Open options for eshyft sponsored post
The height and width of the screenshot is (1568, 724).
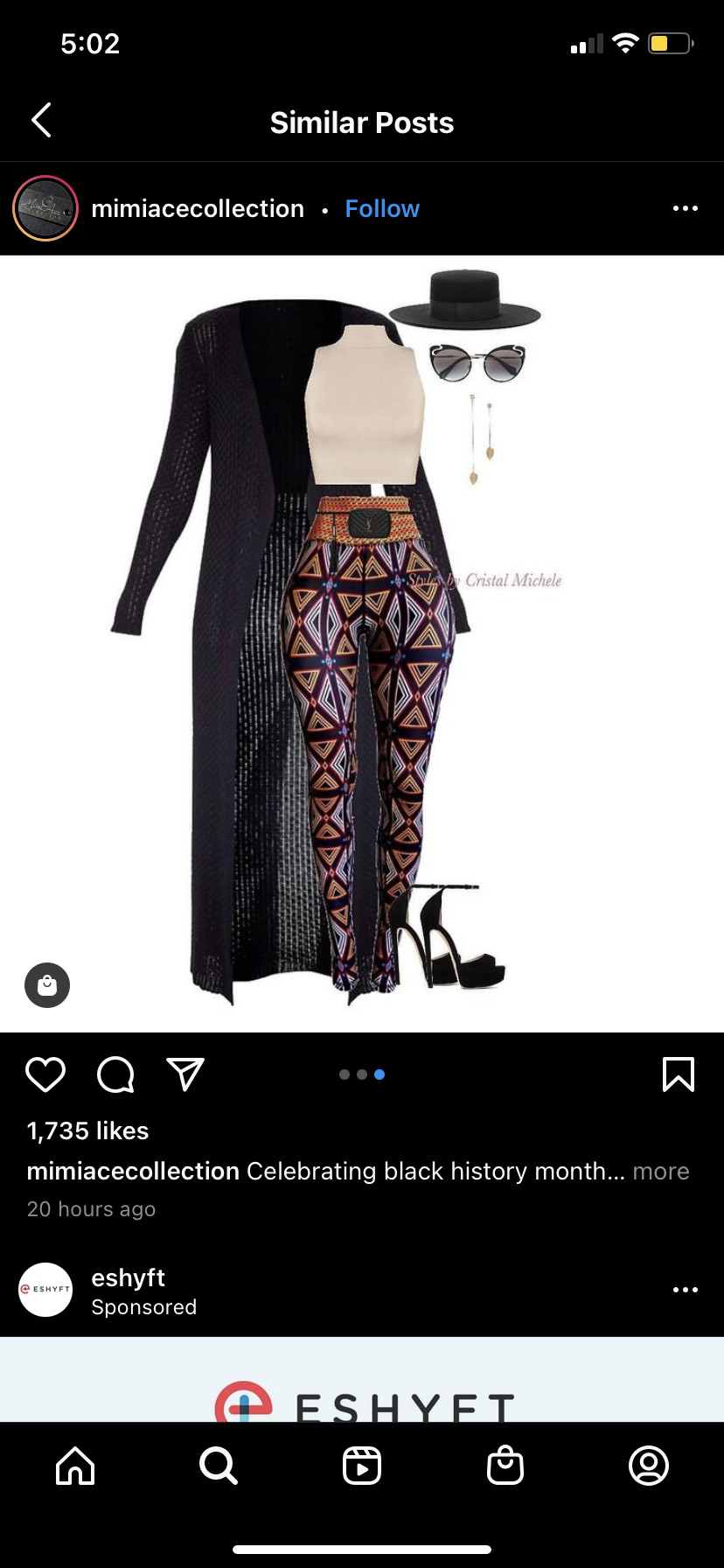click(x=685, y=1290)
